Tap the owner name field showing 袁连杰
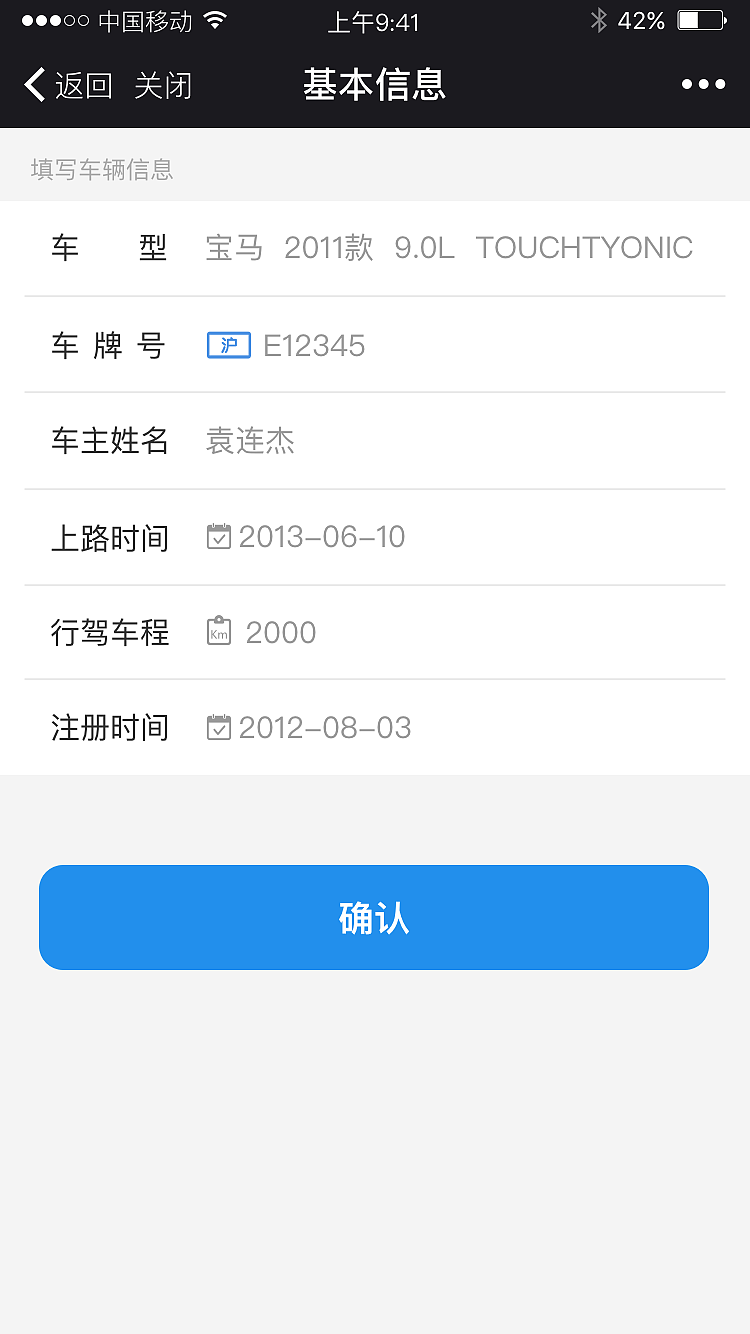The height and width of the screenshot is (1334, 750). (x=251, y=441)
